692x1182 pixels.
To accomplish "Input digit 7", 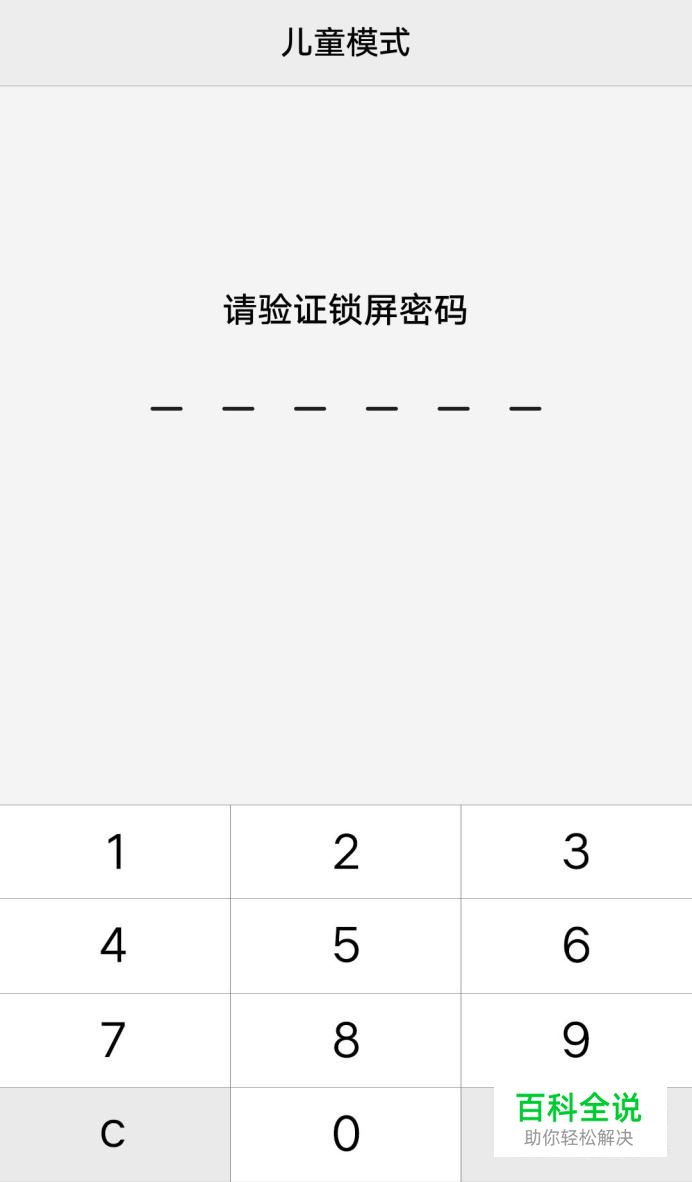I will coord(115,1040).
